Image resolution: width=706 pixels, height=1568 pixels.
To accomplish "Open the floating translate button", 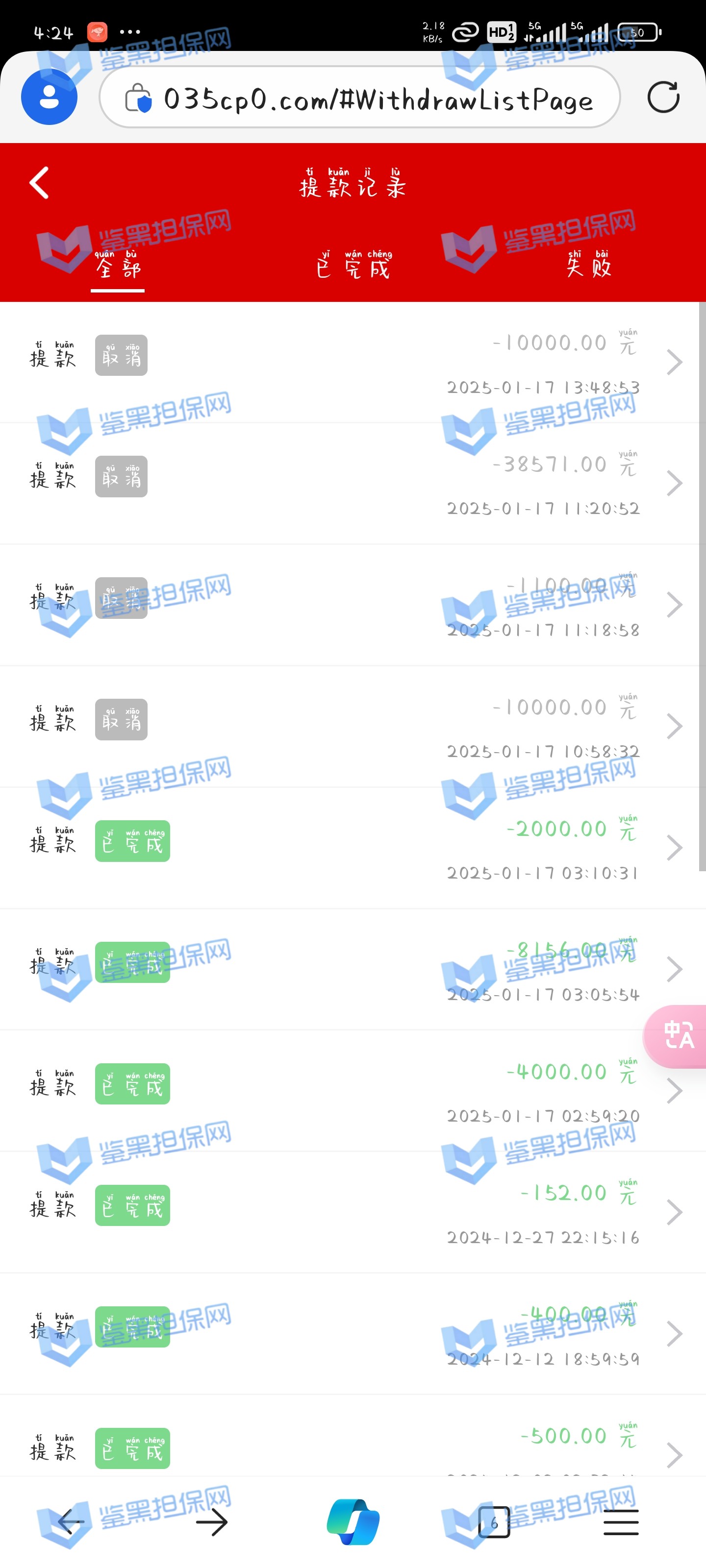I will tap(678, 1035).
